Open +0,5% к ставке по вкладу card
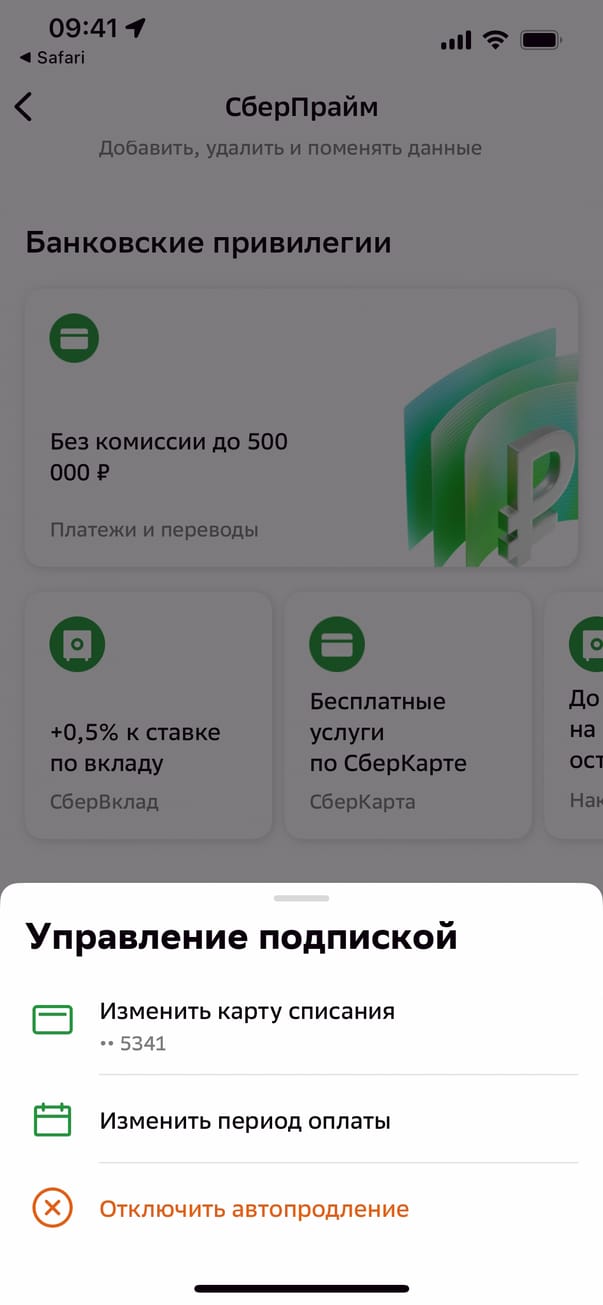 [x=147, y=714]
